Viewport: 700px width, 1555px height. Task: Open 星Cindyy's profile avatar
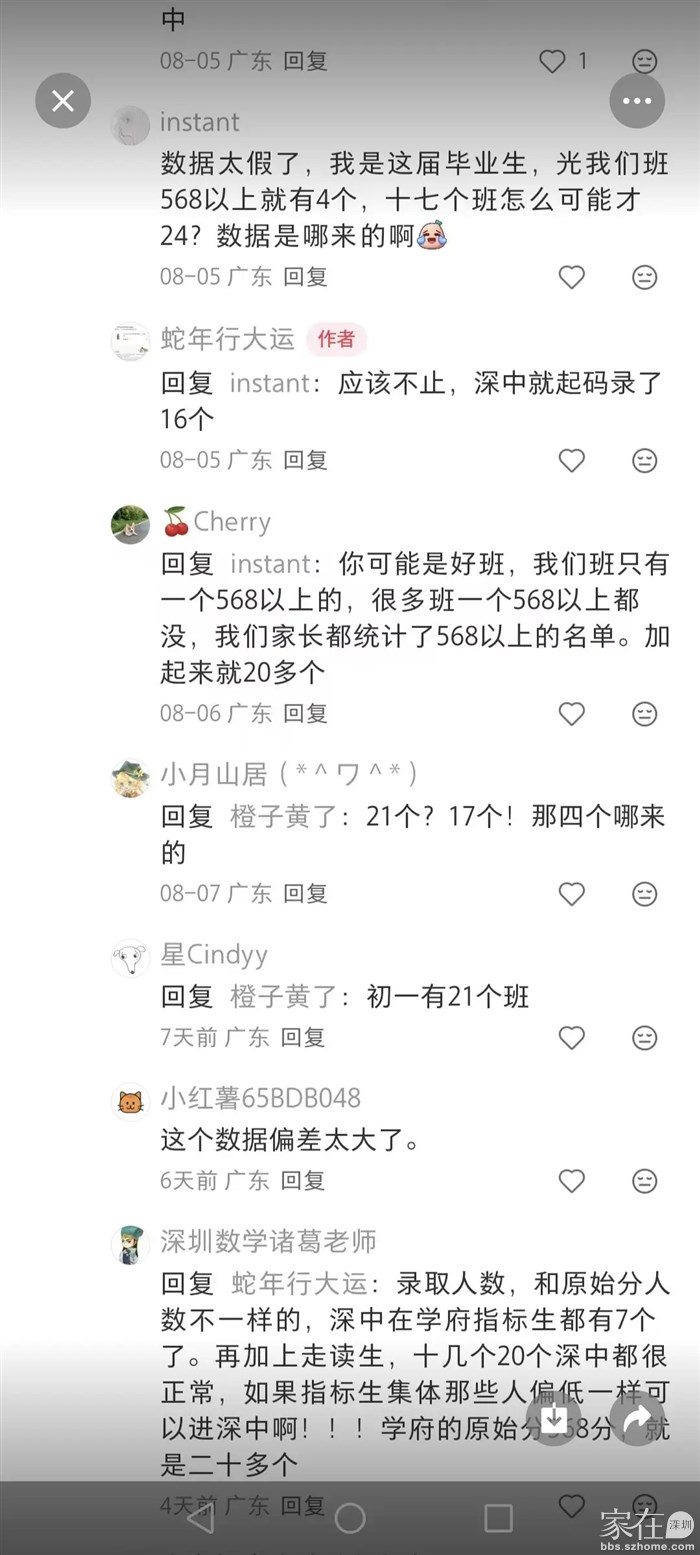click(130, 958)
